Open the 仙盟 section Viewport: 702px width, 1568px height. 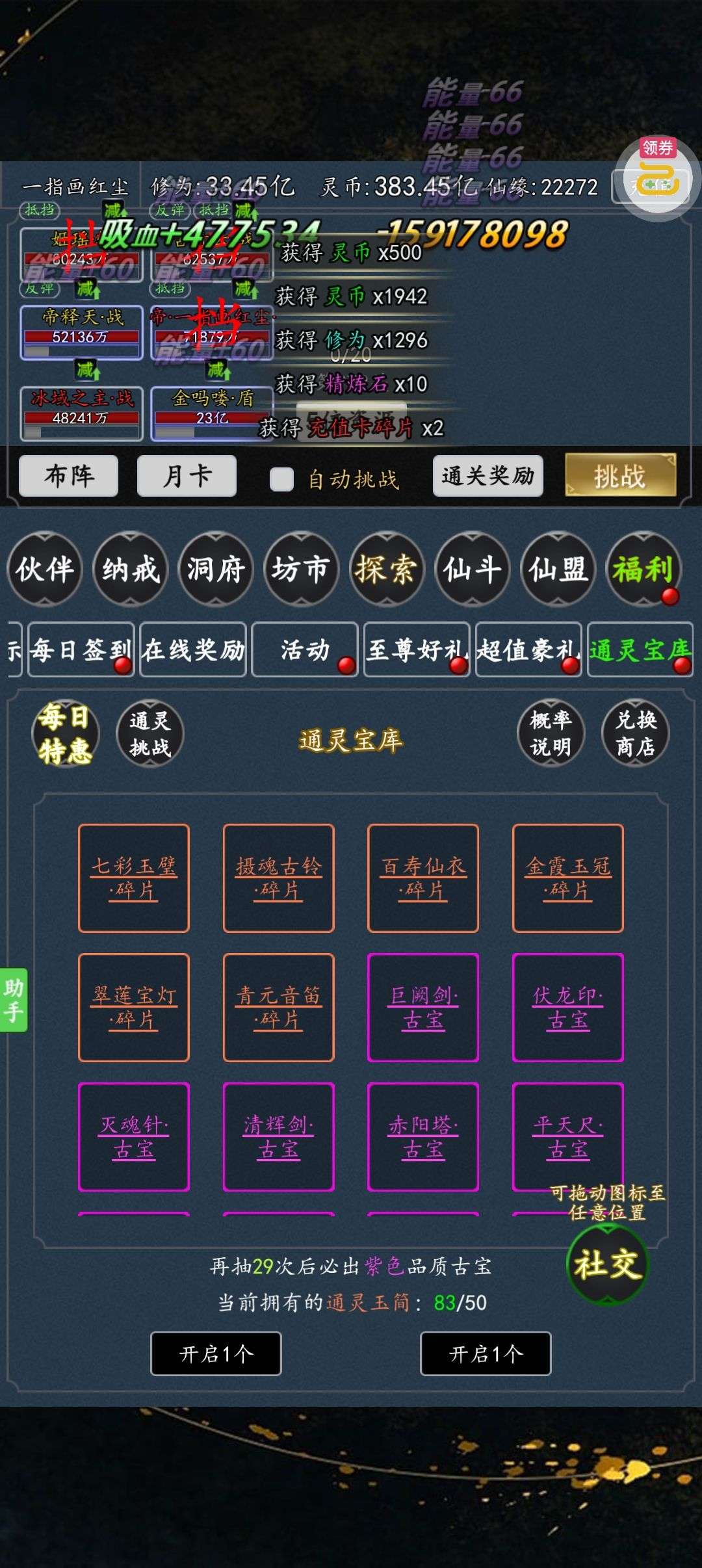(x=558, y=569)
